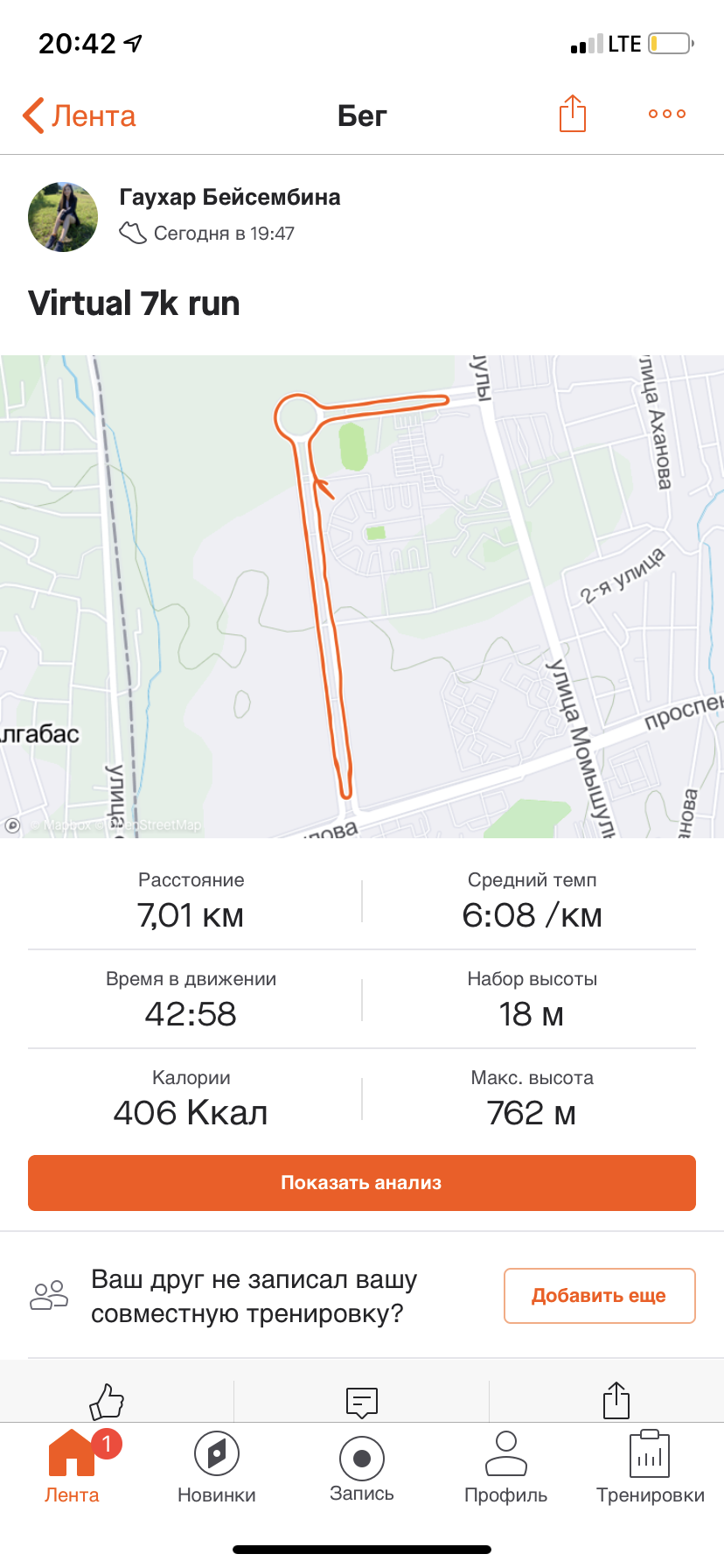Viewport: 724px width, 1568px height.
Task: Open the run route map
Action: click(x=362, y=596)
